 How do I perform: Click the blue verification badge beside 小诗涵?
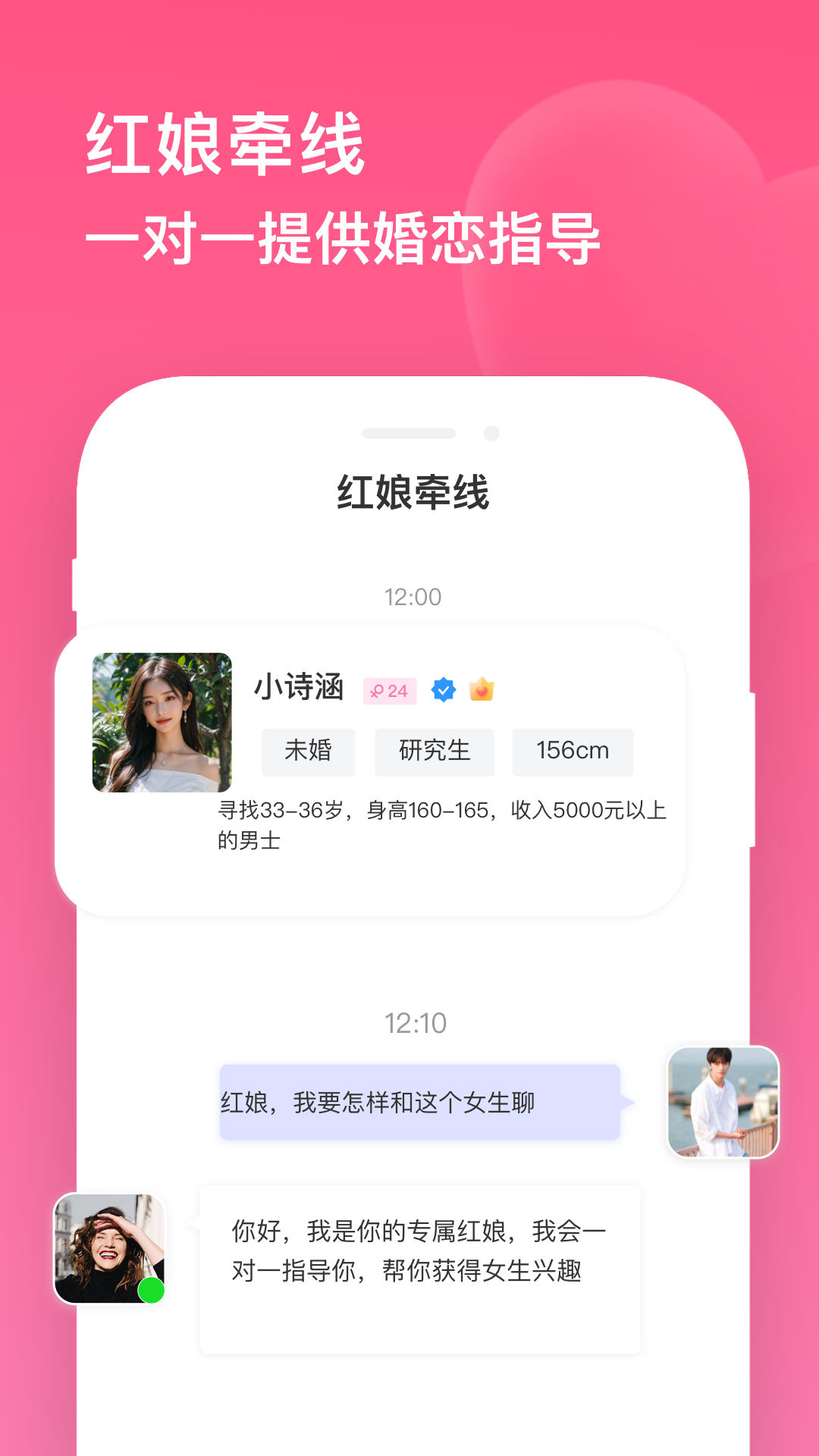(x=444, y=690)
